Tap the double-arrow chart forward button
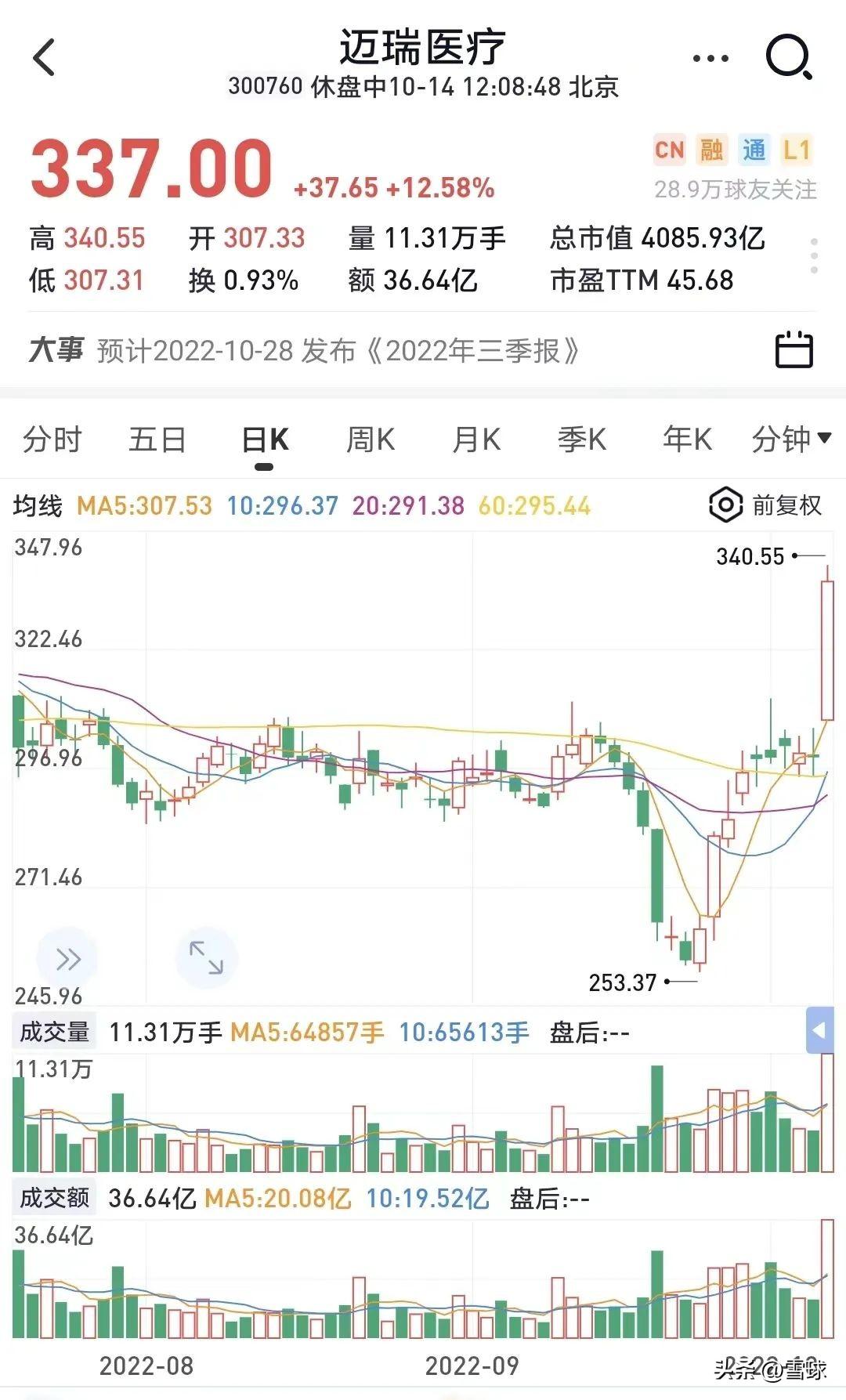This screenshot has width=846, height=1400. click(67, 959)
